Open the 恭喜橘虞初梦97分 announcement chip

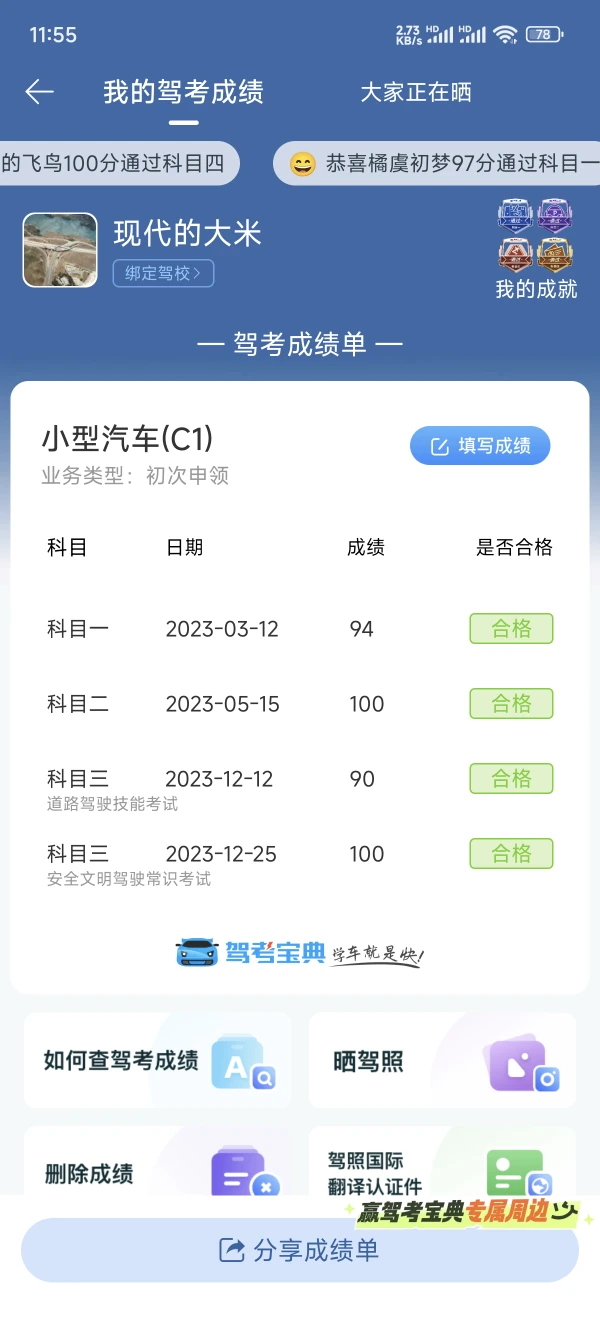pos(437,164)
